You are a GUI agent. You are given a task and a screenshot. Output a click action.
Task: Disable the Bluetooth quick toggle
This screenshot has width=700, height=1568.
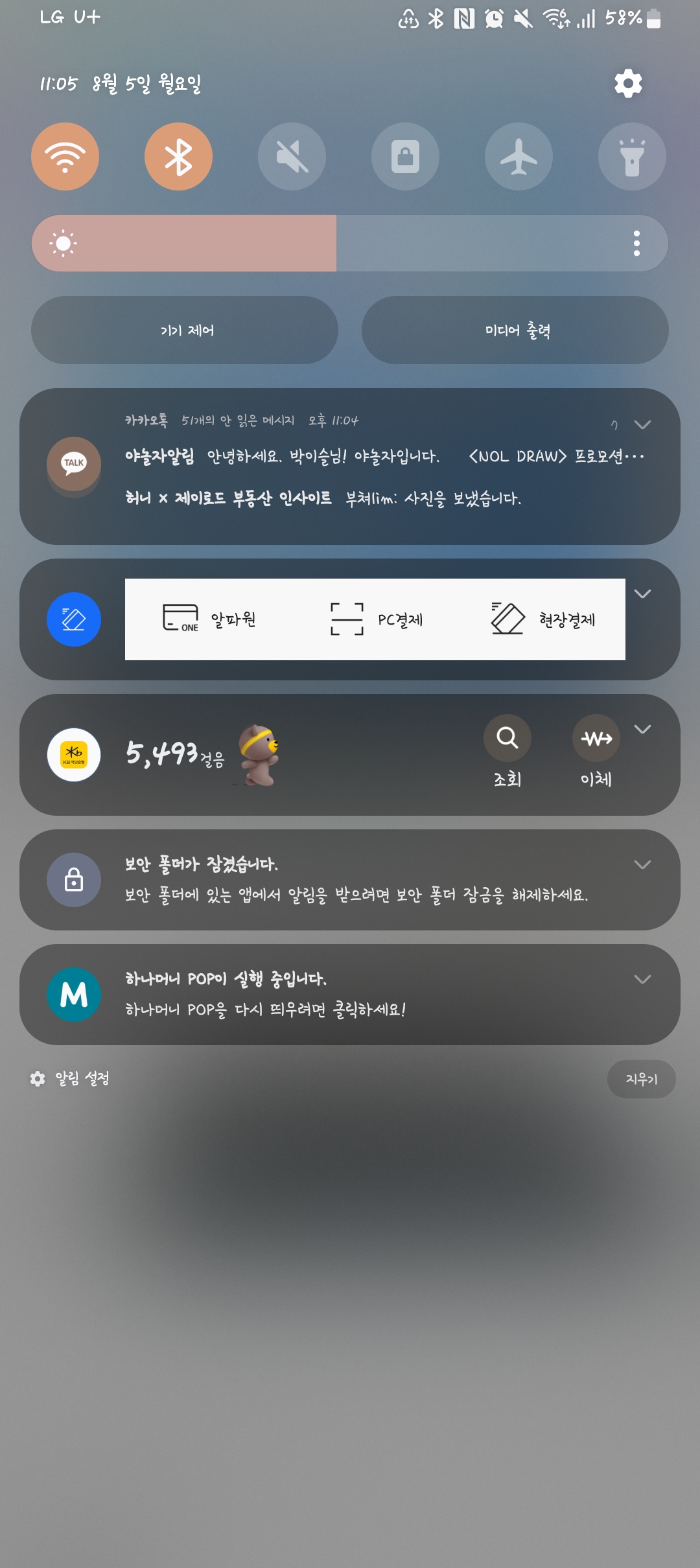178,157
